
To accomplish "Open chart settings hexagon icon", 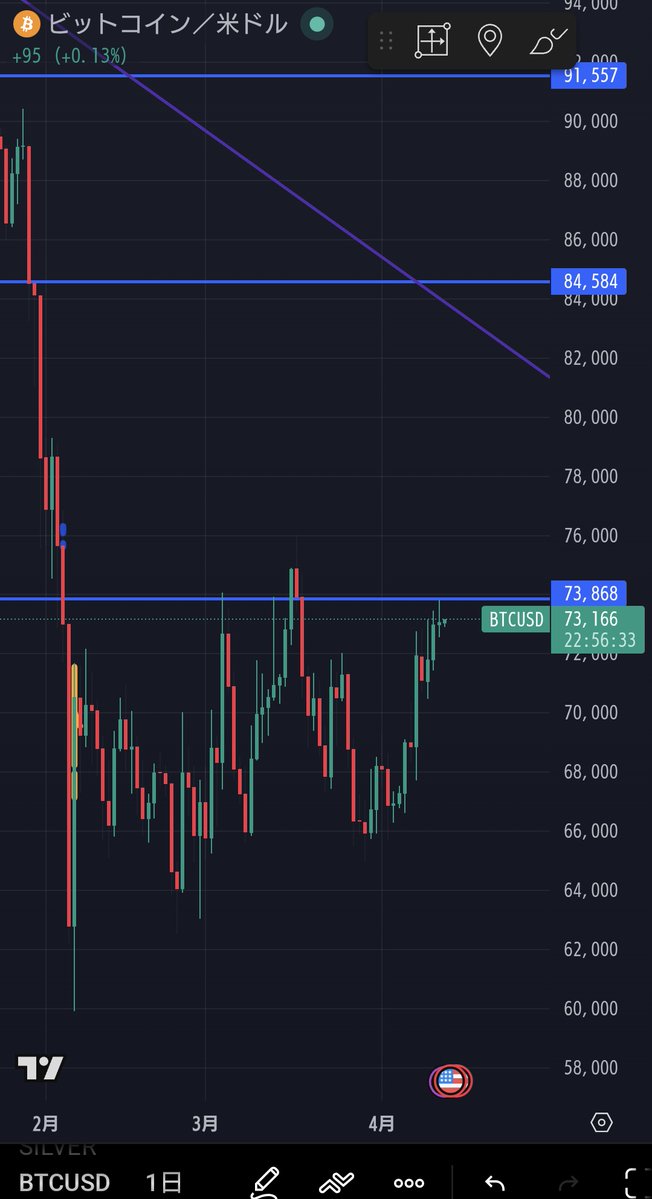I will click(601, 1122).
